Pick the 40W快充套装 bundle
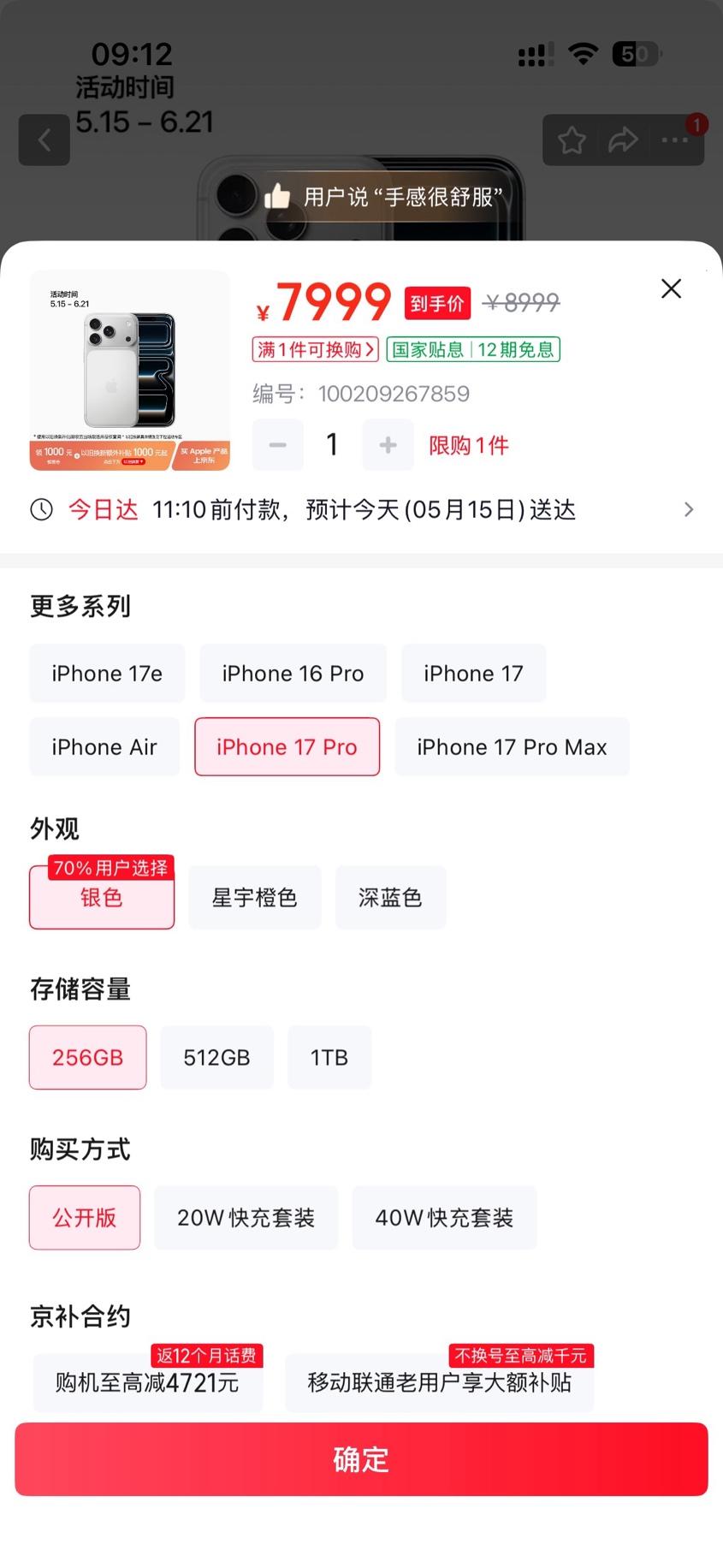Image resolution: width=723 pixels, height=1568 pixels. [x=444, y=1217]
